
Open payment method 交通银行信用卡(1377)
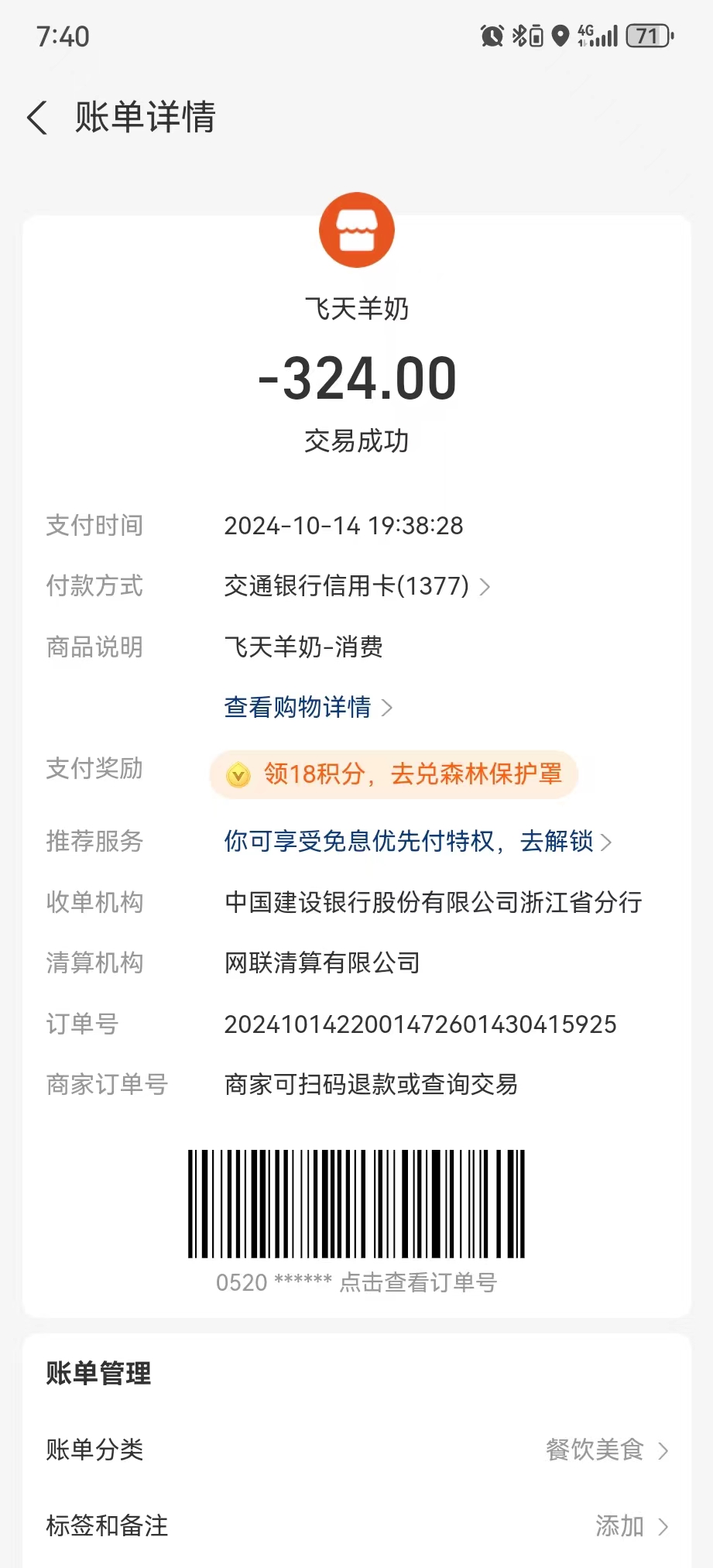(356, 586)
